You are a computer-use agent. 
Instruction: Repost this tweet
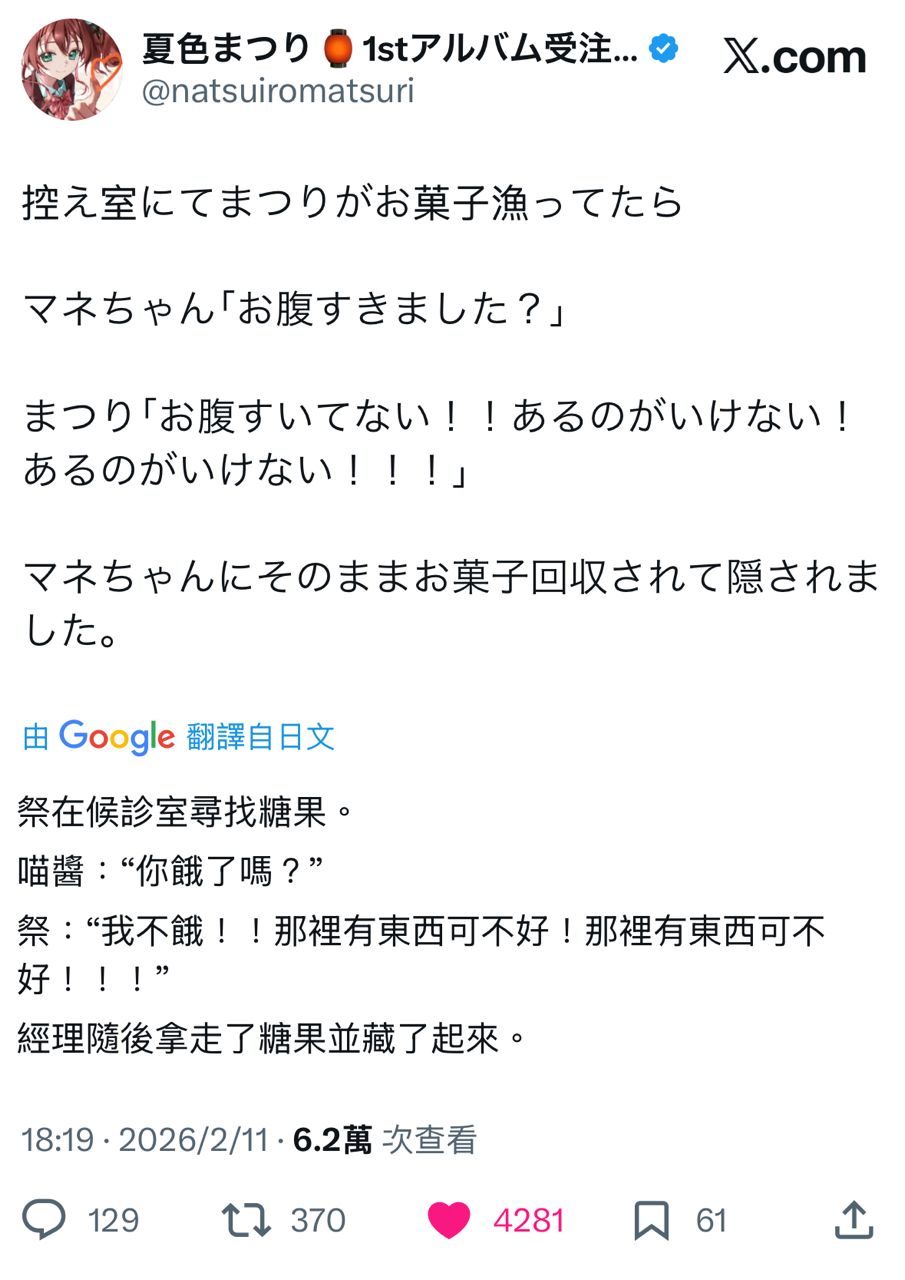246,1220
